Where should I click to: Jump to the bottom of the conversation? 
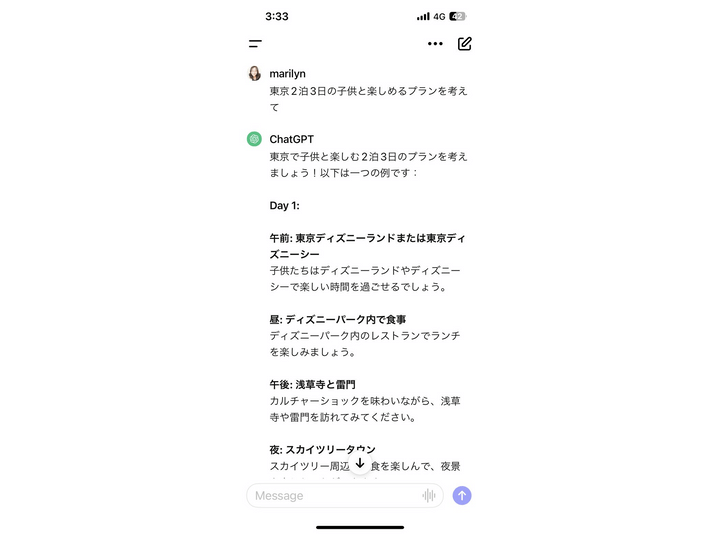pyautogui.click(x=360, y=464)
